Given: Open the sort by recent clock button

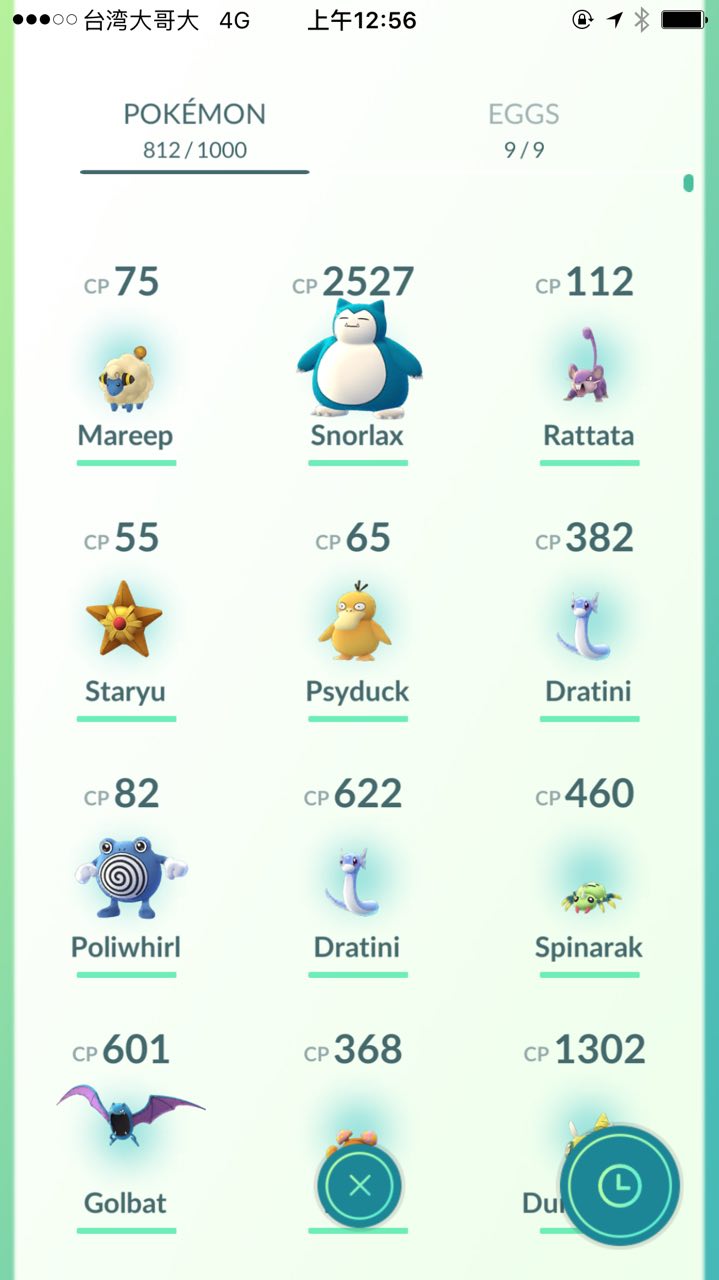Looking at the screenshot, I should click(x=620, y=1186).
